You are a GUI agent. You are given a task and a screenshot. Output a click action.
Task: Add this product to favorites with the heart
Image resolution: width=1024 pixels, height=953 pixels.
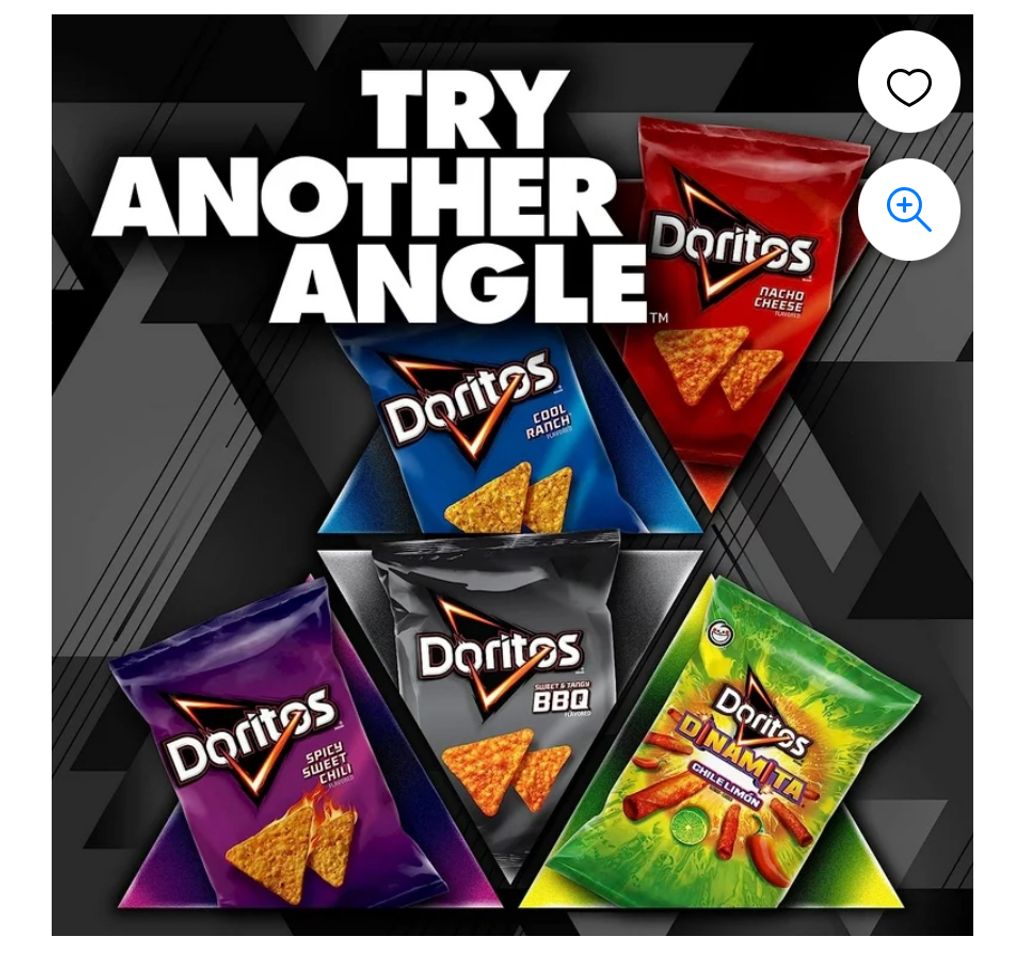pos(908,83)
